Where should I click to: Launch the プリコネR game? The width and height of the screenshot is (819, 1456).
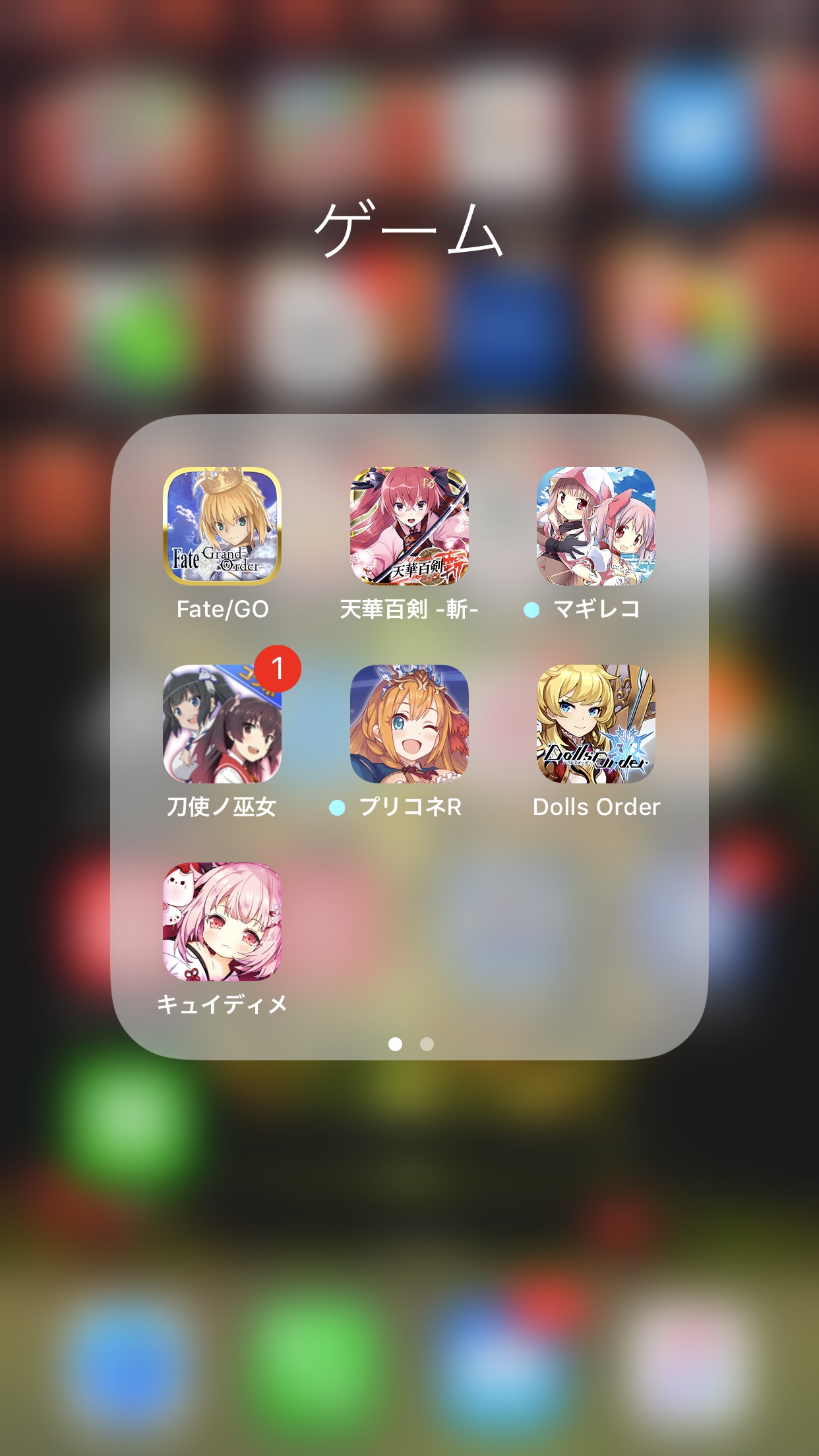point(409,723)
